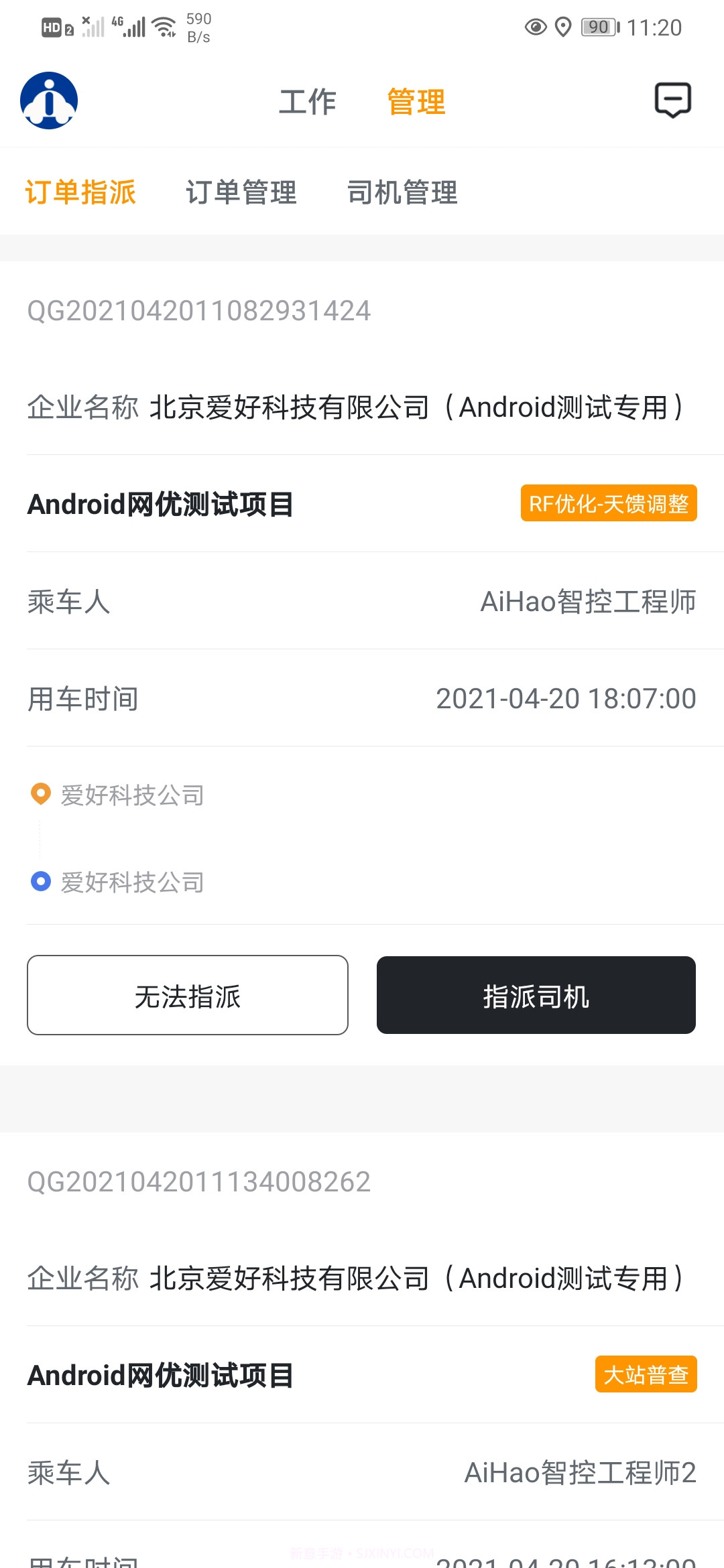Click the 无法指派 button
This screenshot has height=1568, width=724.
(187, 996)
